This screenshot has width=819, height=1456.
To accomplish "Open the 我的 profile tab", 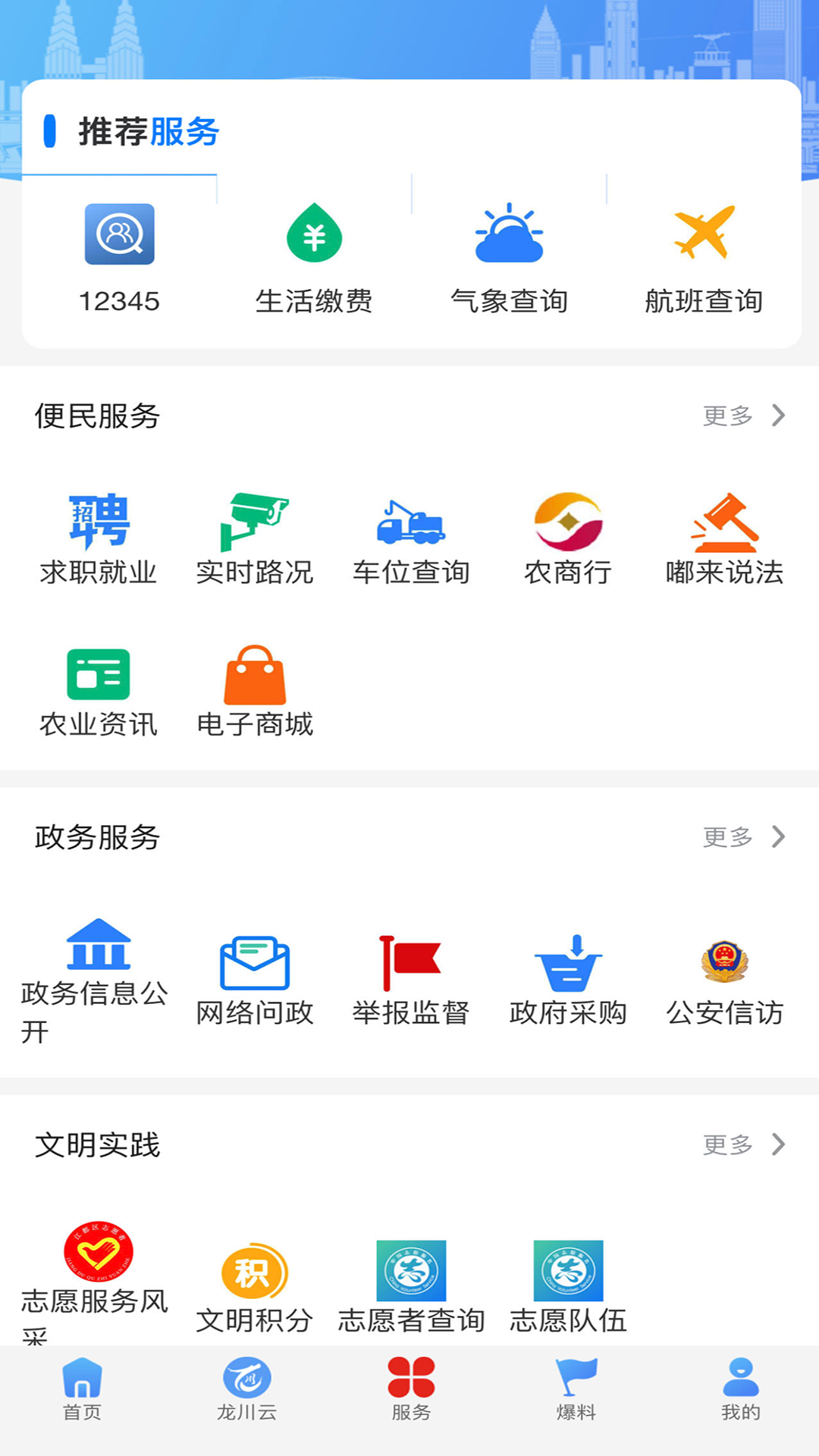I will [x=740, y=1389].
